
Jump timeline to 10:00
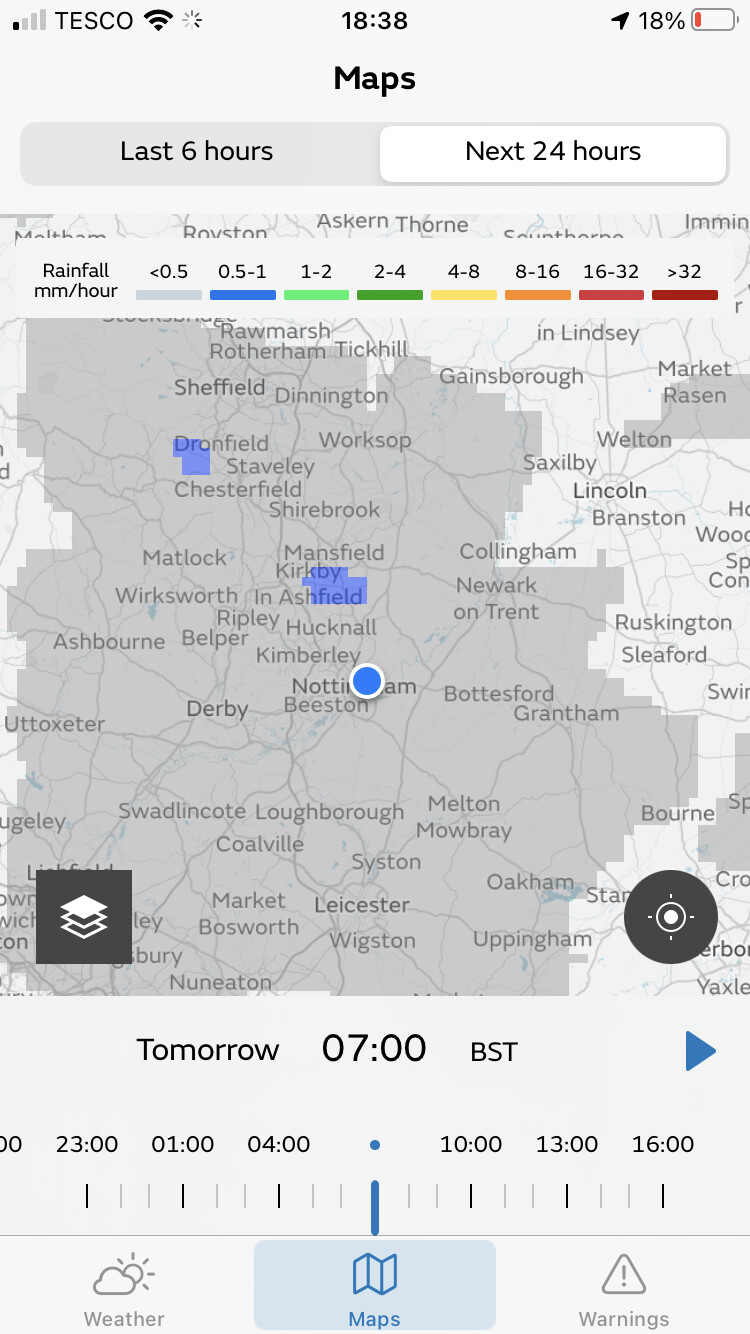click(471, 1145)
